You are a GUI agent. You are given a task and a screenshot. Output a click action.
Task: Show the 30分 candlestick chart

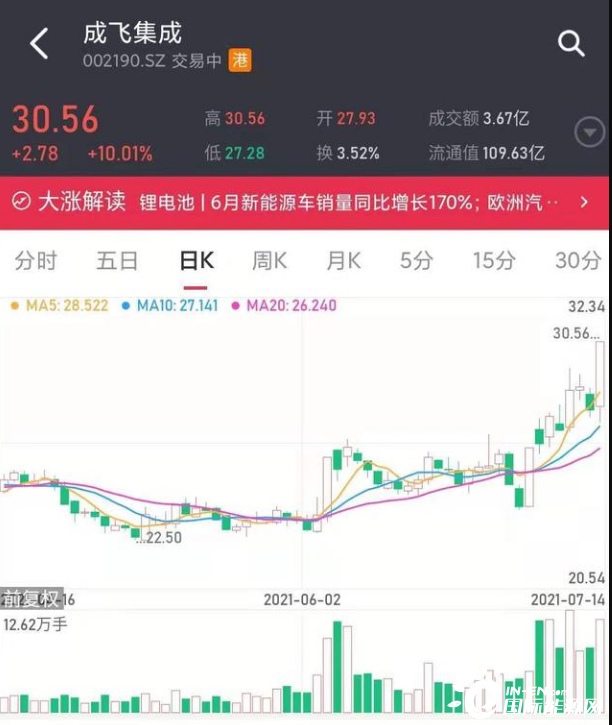point(577,261)
